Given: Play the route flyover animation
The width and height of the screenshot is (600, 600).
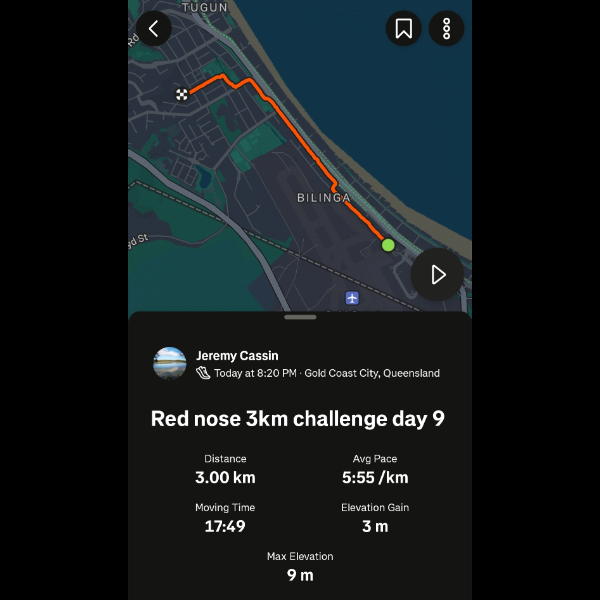Looking at the screenshot, I should pyautogui.click(x=438, y=275).
